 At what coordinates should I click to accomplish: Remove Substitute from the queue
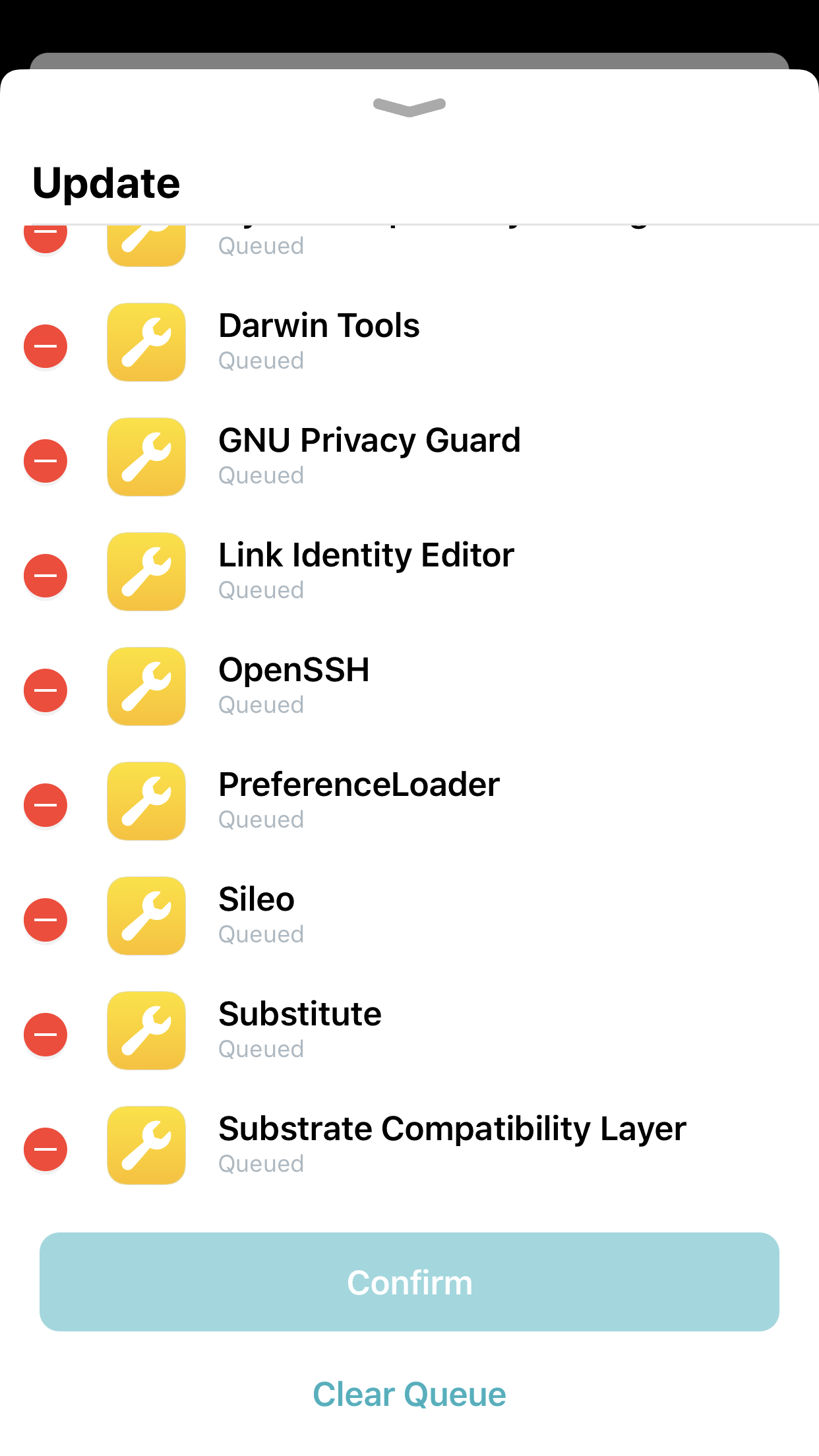pyautogui.click(x=45, y=1035)
